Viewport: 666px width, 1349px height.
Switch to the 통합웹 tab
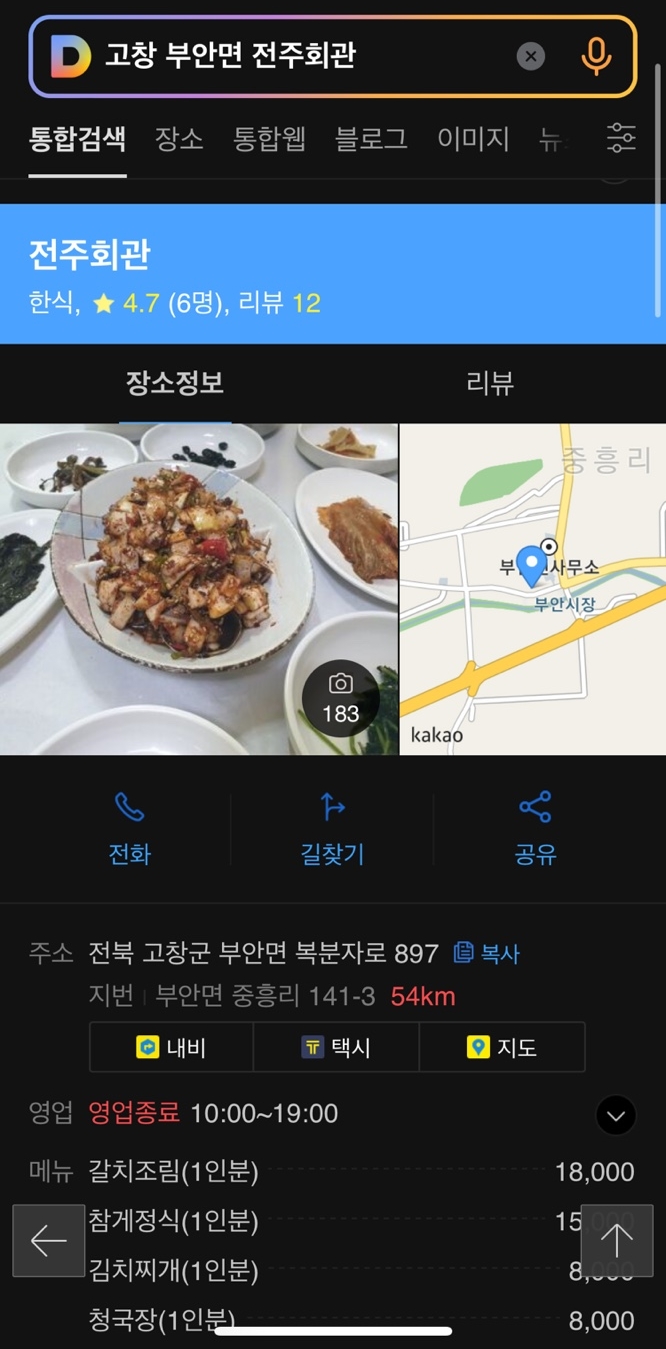[x=269, y=139]
